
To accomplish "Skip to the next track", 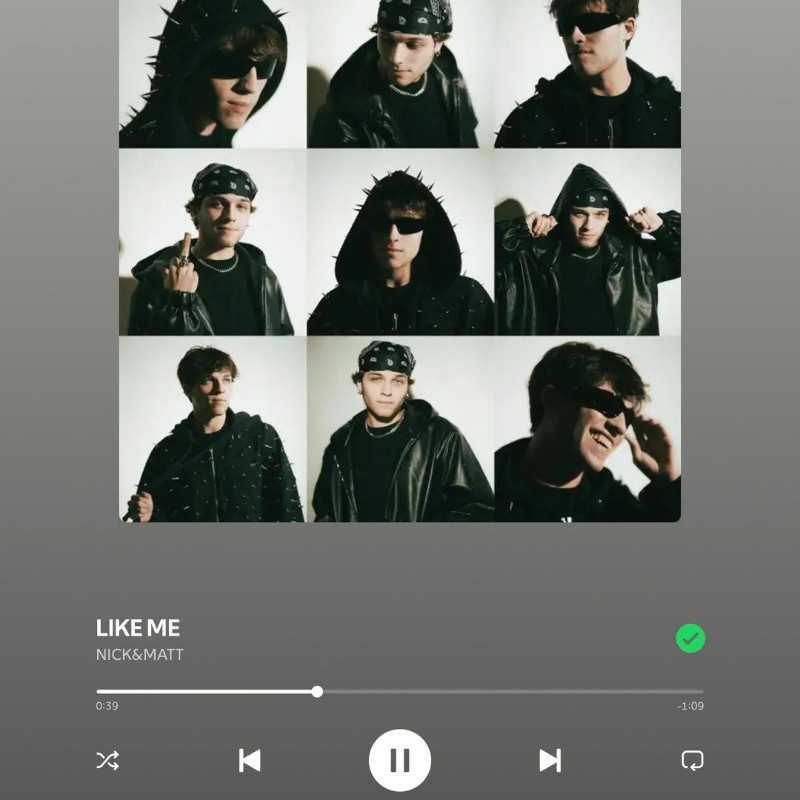I will 550,761.
